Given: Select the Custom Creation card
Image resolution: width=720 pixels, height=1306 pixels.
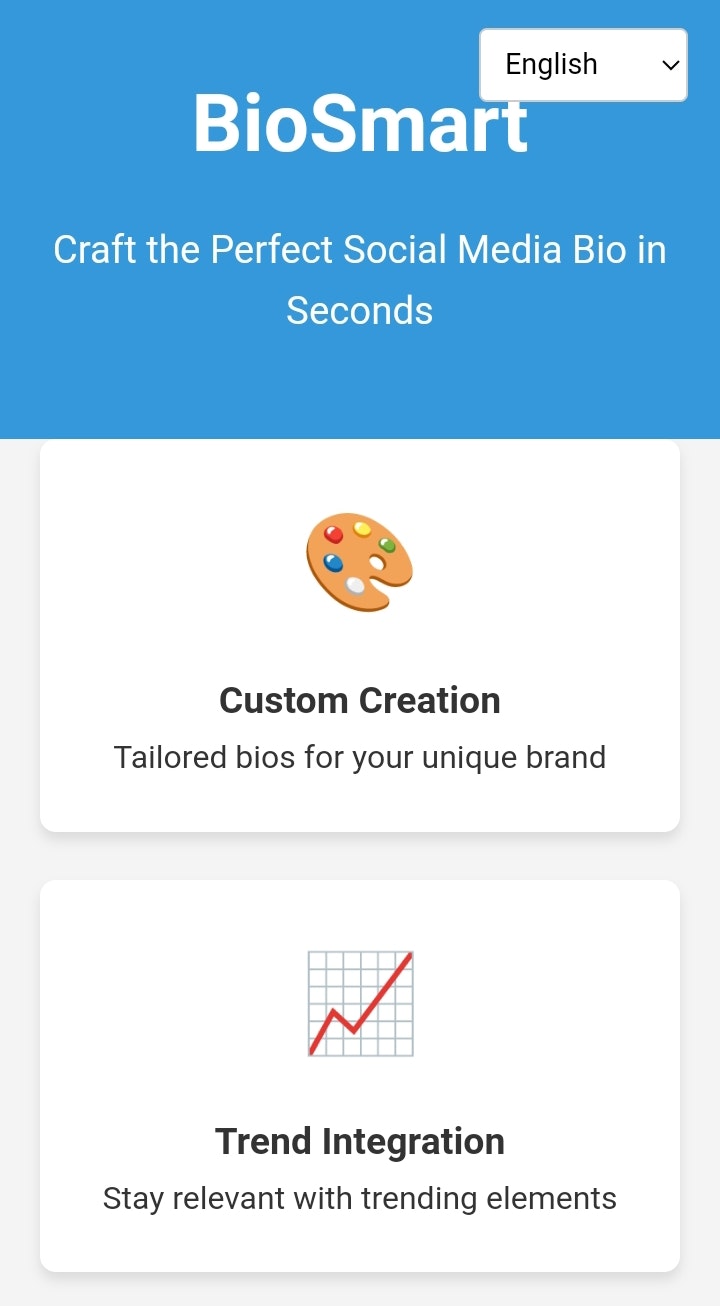Looking at the screenshot, I should (359, 635).
